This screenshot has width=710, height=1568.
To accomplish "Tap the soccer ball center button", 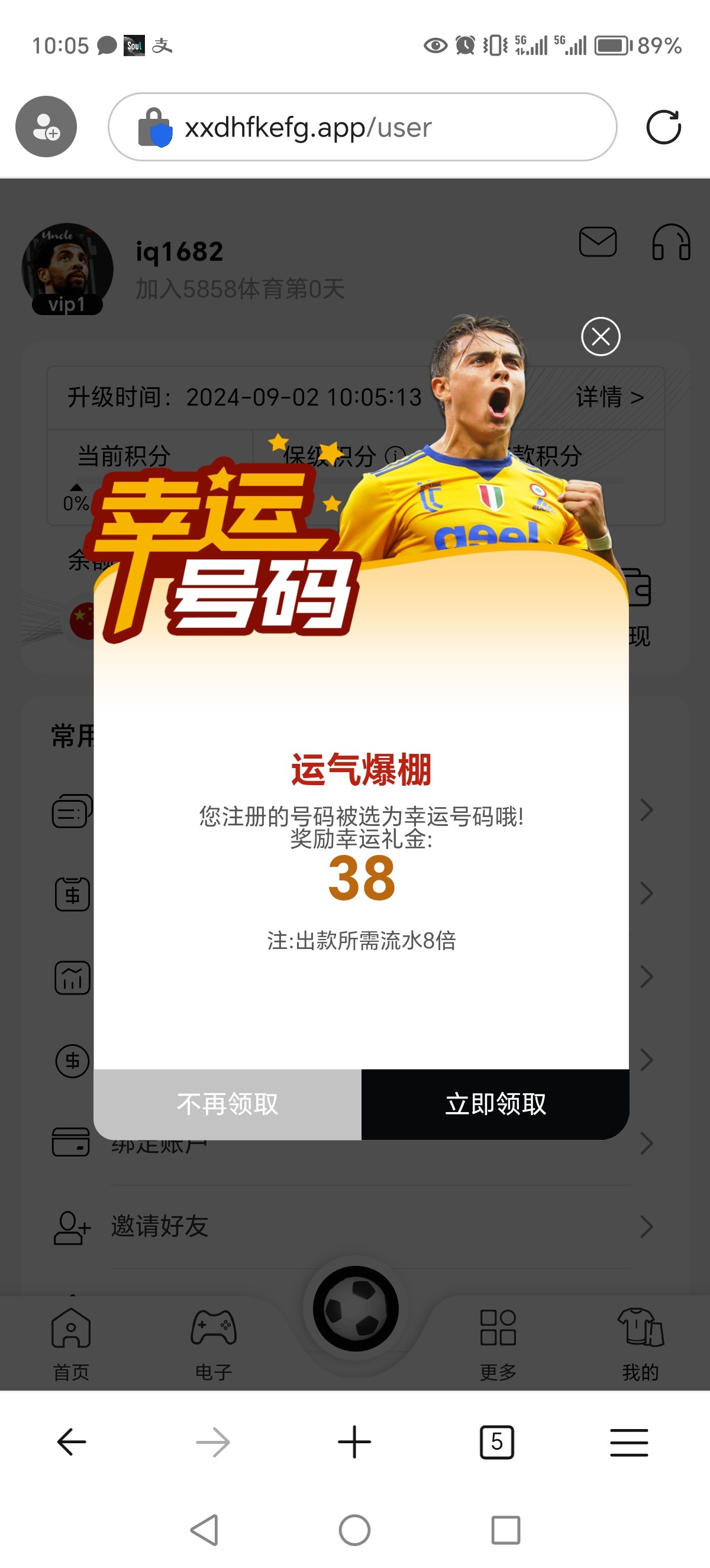I will [356, 1308].
